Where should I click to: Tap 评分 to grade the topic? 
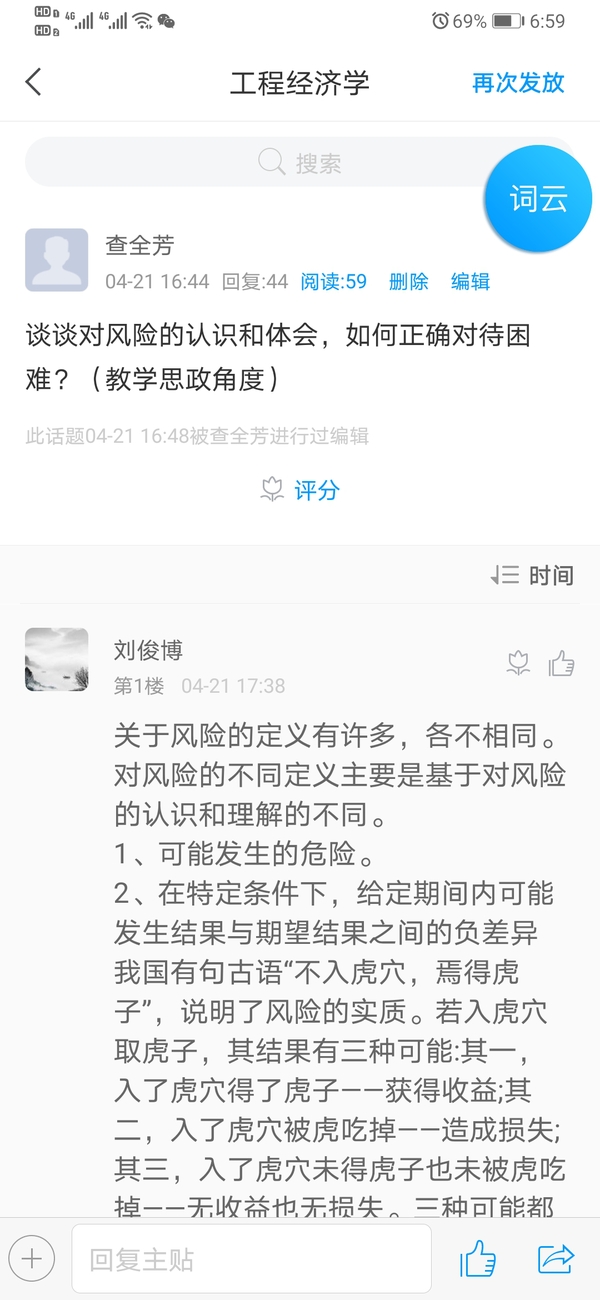(301, 490)
